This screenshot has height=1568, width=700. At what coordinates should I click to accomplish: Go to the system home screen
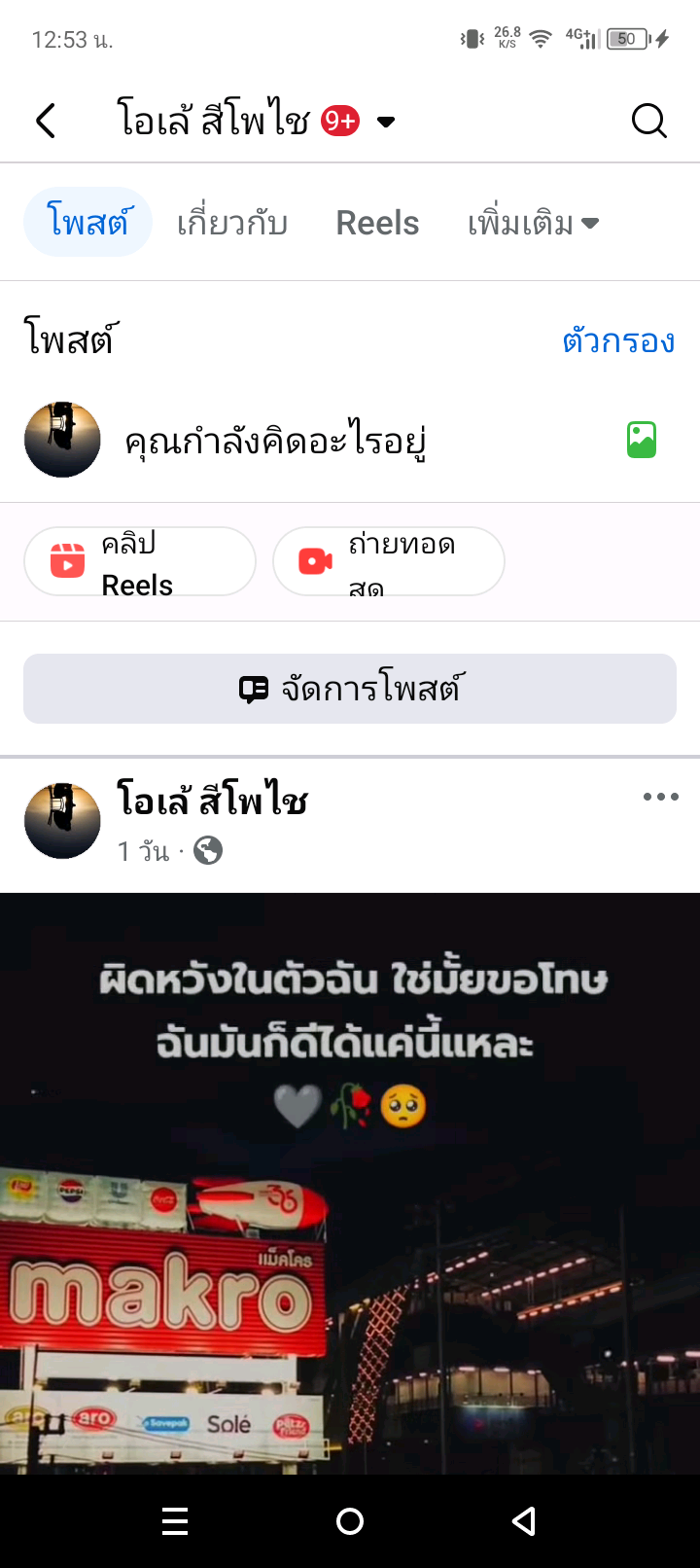350,1521
